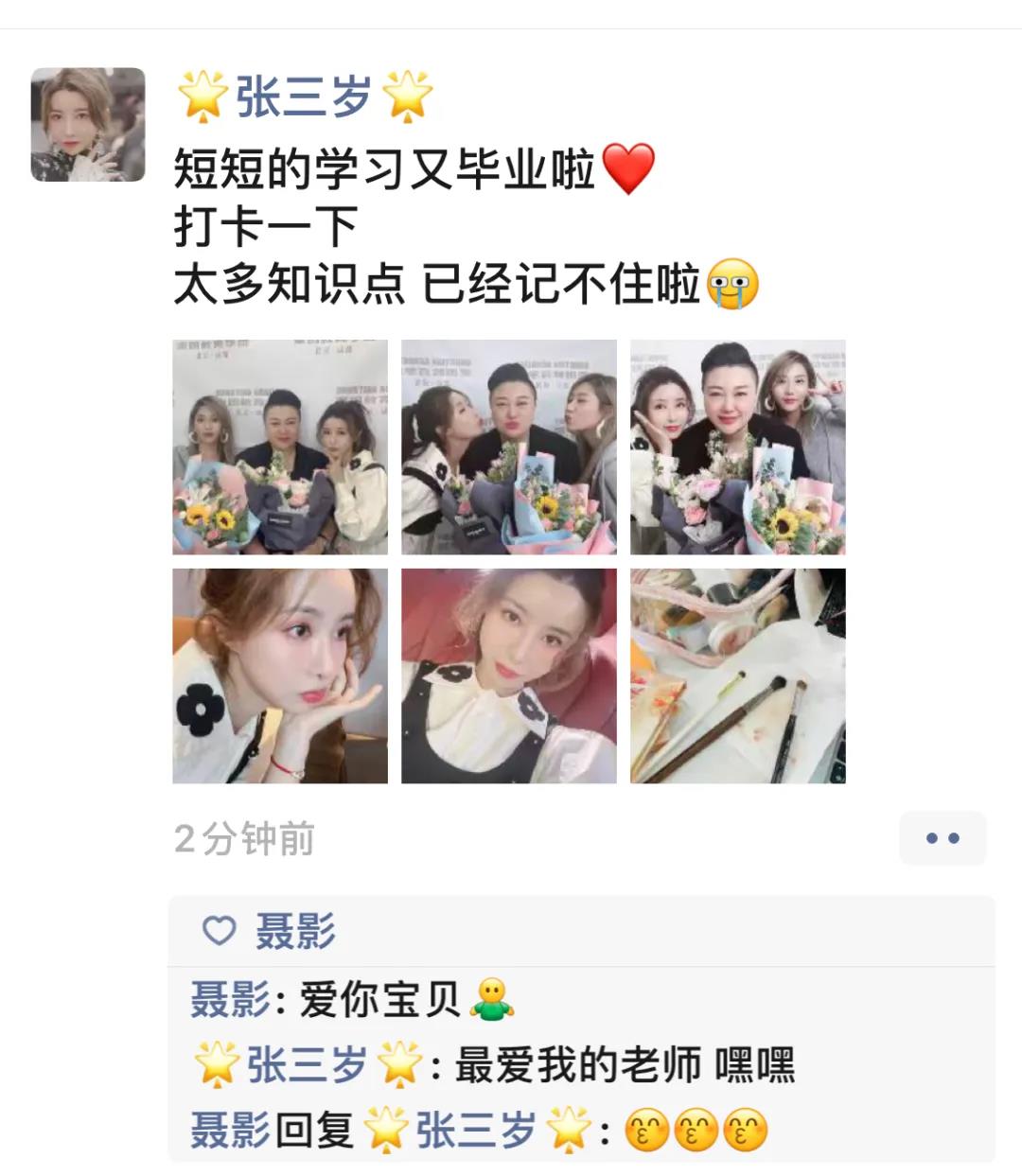This screenshot has height=1176, width=1022.
Task: Tap the poster name 张三岁
Action: [304, 98]
